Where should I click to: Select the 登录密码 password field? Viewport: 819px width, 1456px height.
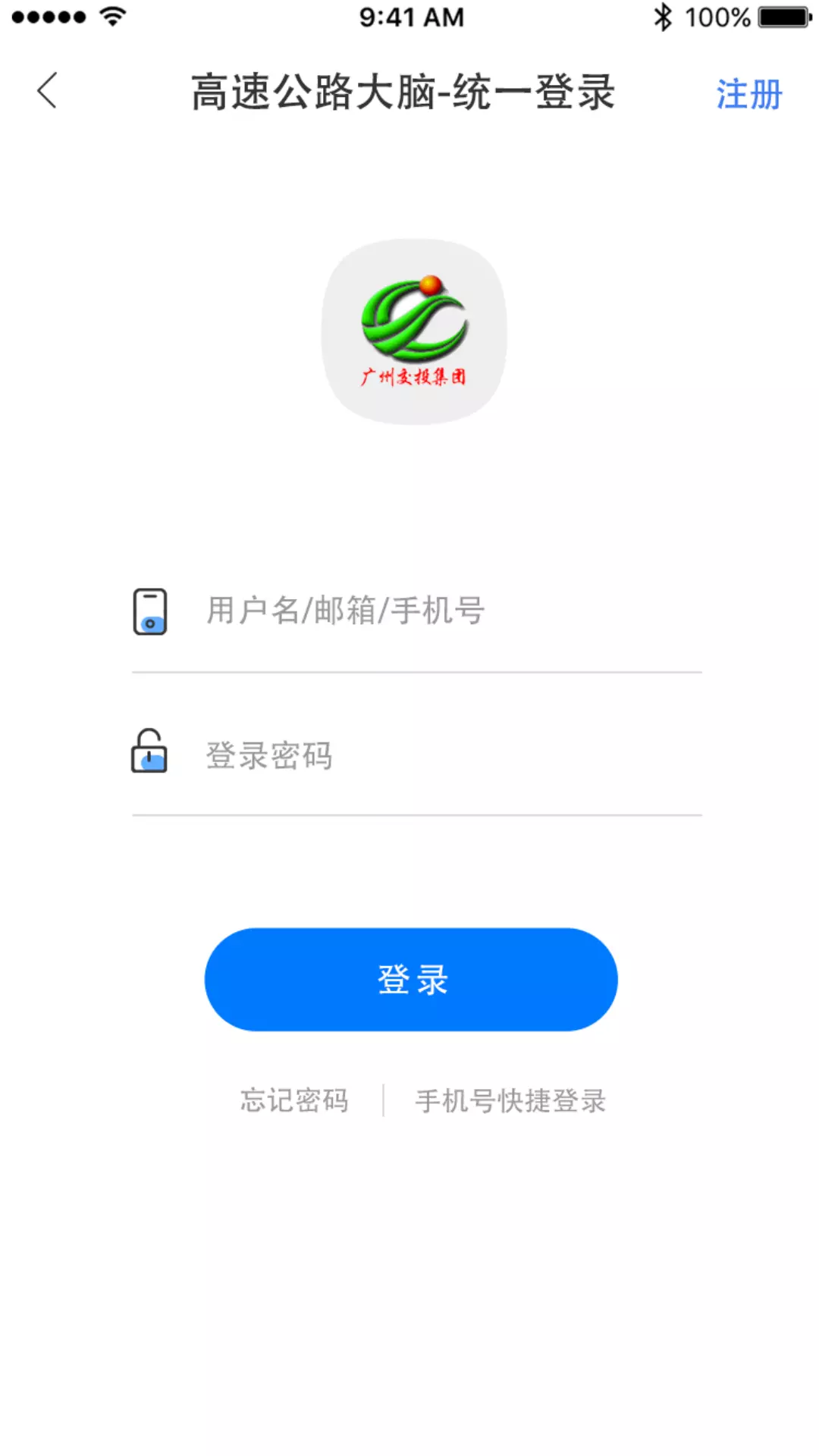click(416, 755)
